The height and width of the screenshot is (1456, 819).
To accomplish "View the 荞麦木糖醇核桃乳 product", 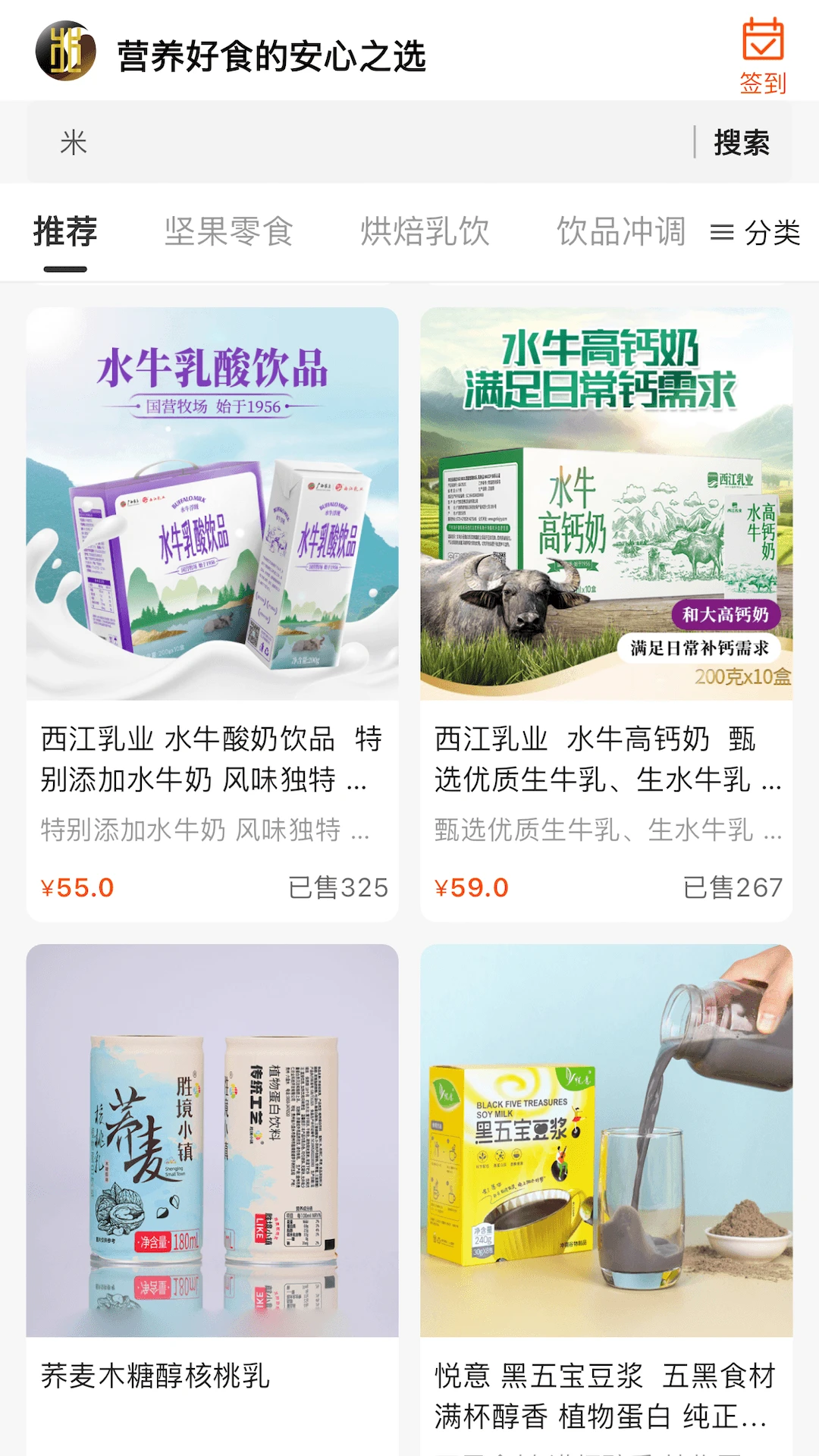I will 212,1200.
